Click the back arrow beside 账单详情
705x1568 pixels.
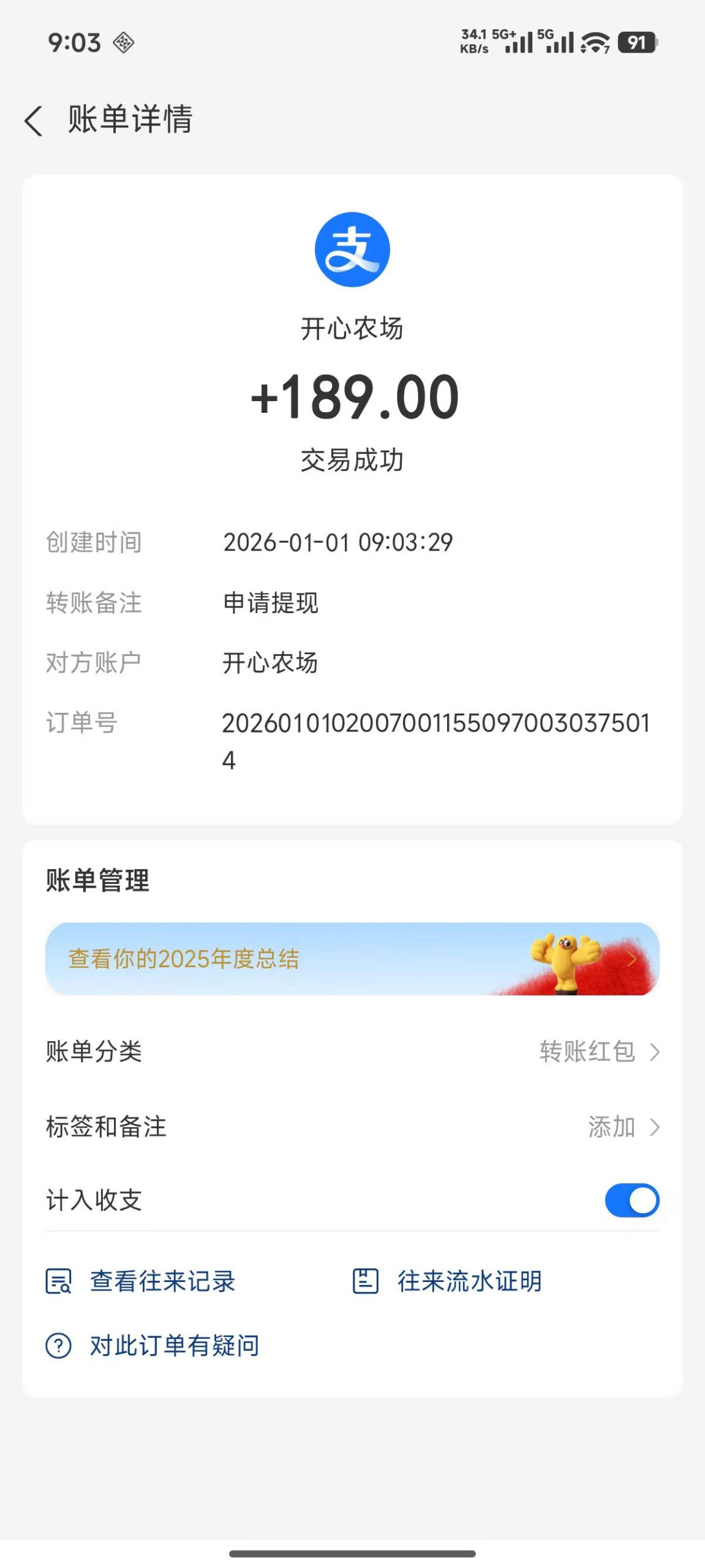coord(34,121)
